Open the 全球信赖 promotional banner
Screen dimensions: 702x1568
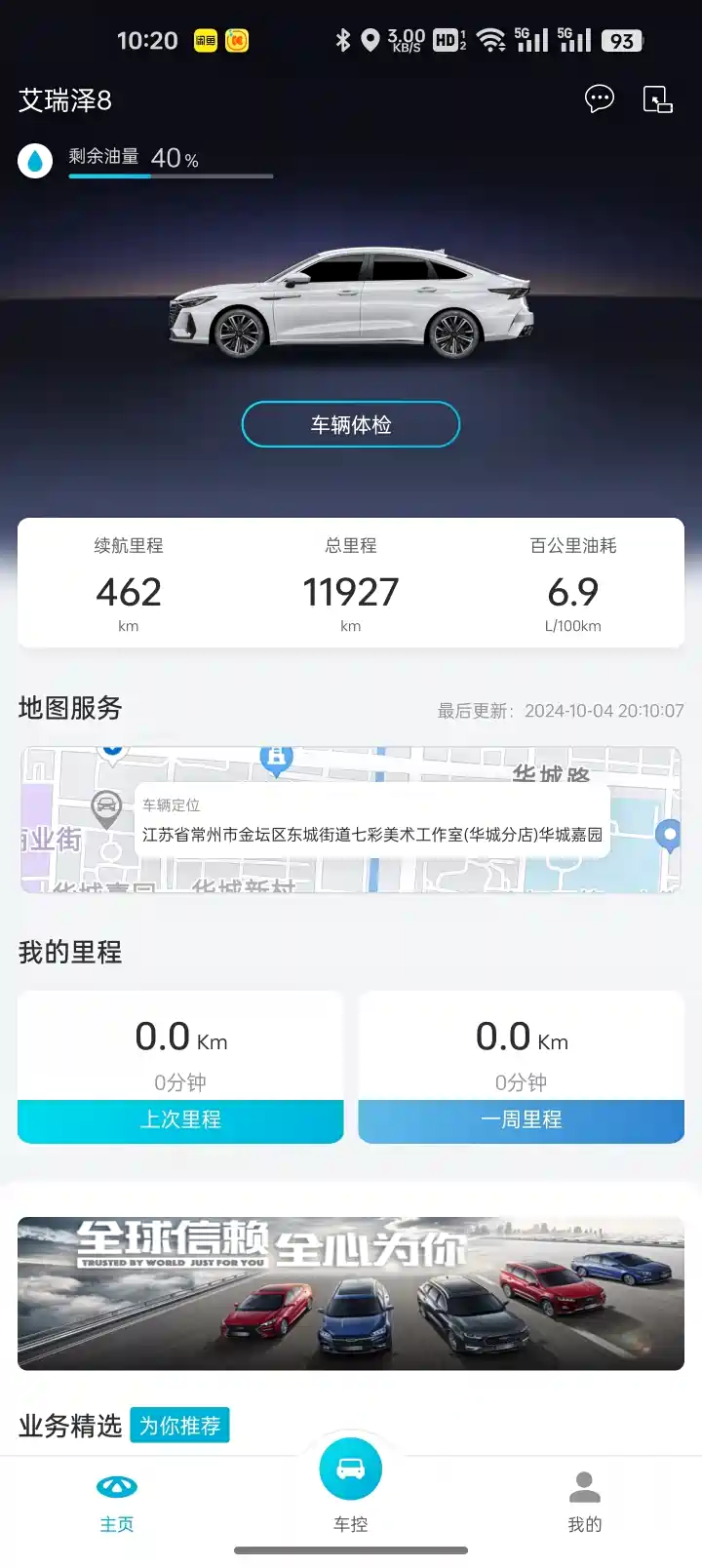[x=351, y=1293]
